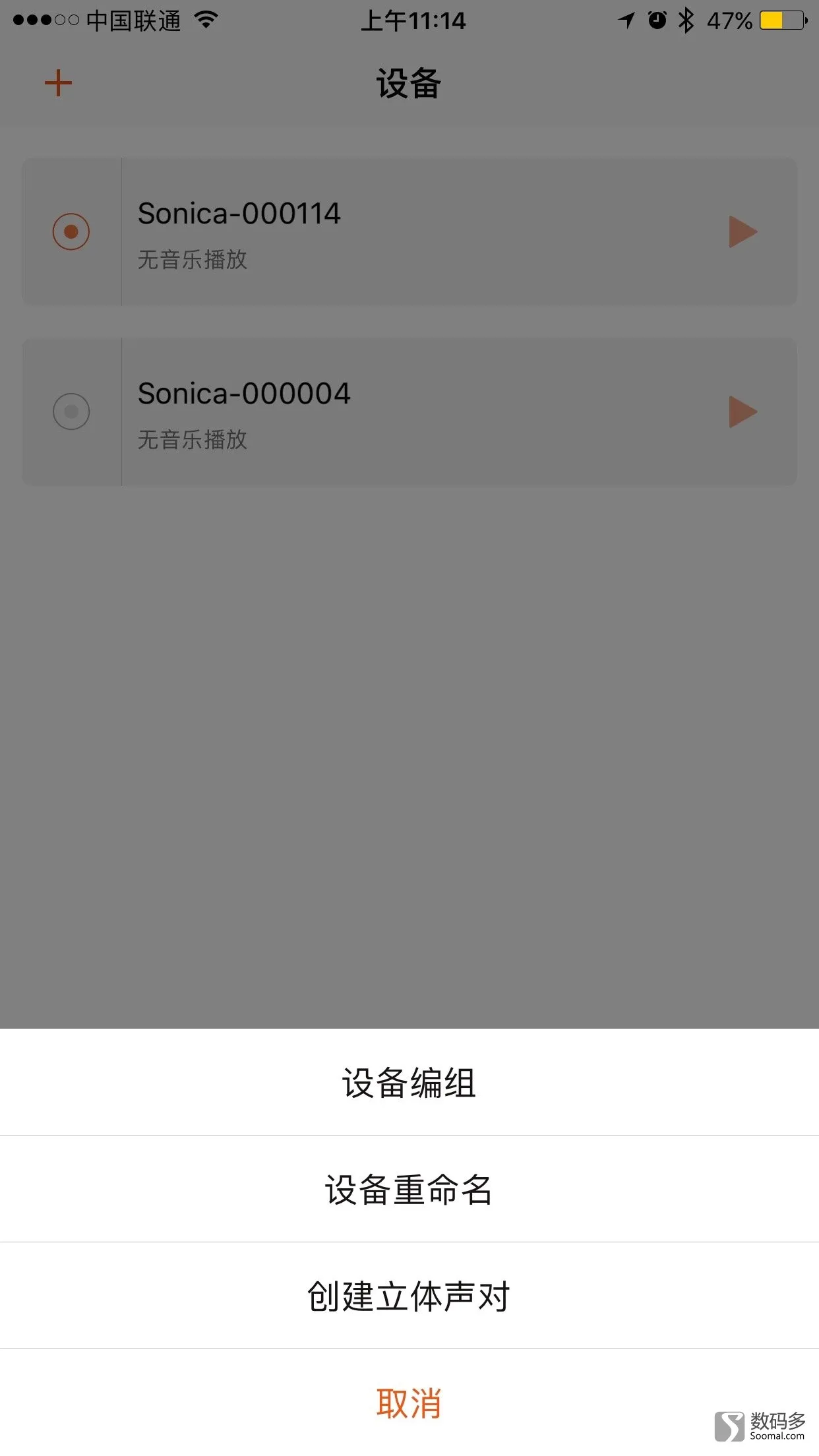819x1456 pixels.
Task: Choose 设备编组 from the action sheet
Action: (409, 1082)
